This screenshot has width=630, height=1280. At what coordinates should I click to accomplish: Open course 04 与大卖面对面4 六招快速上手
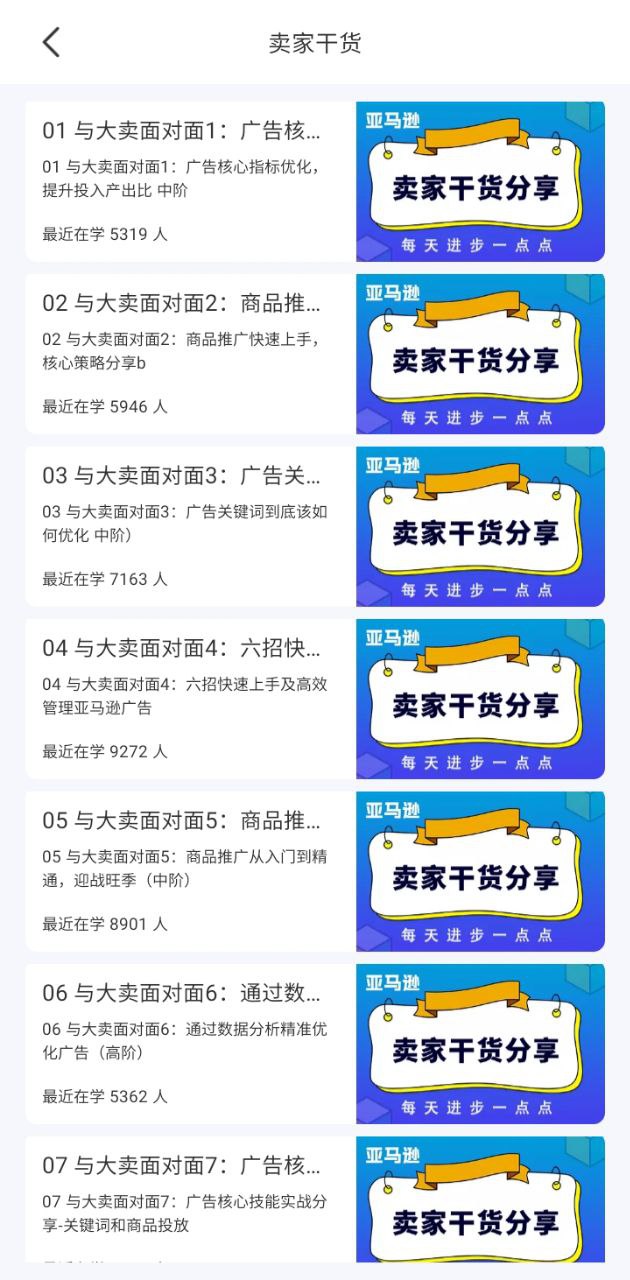315,698
